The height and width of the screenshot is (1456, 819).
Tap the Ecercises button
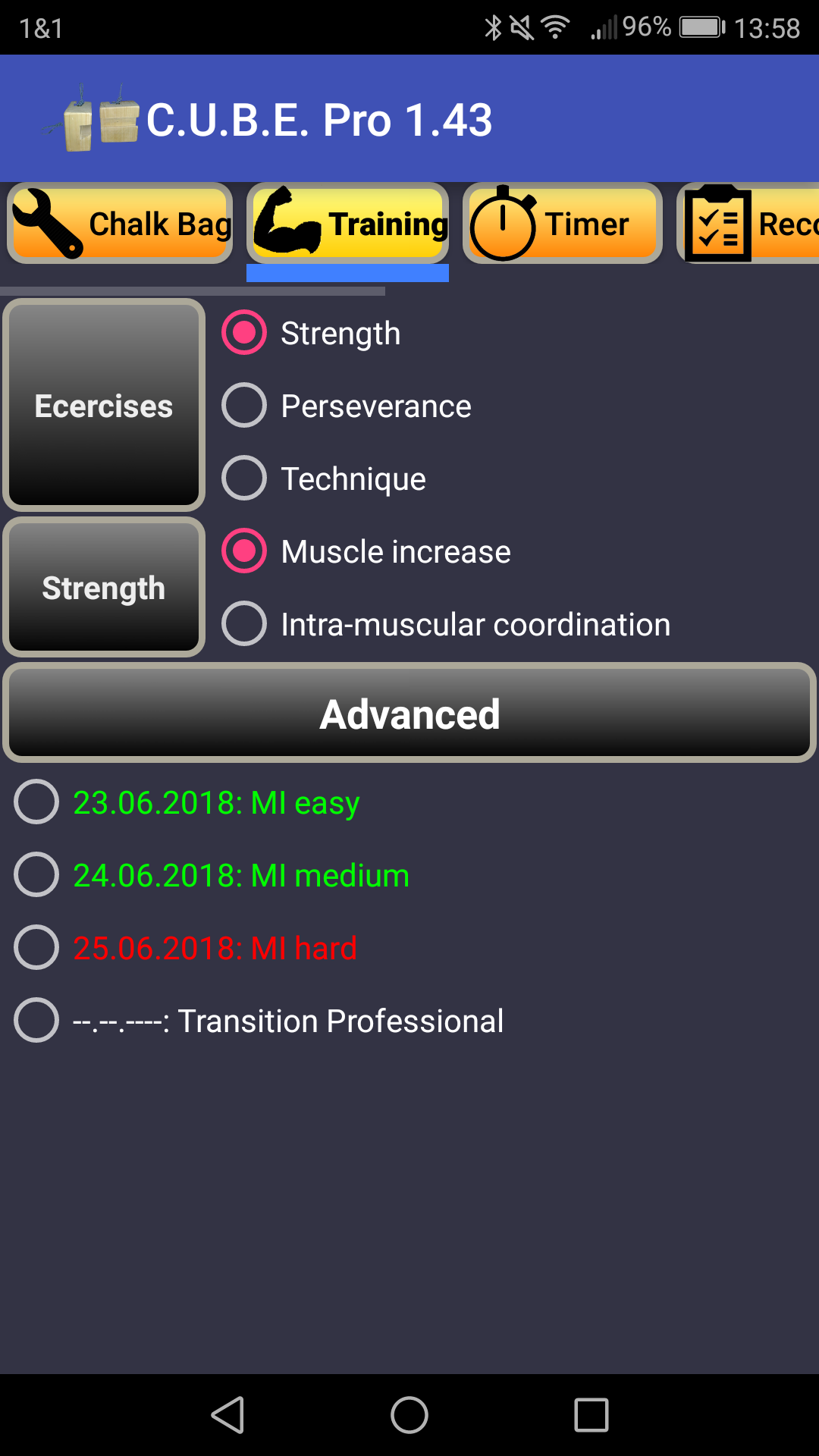(x=104, y=406)
